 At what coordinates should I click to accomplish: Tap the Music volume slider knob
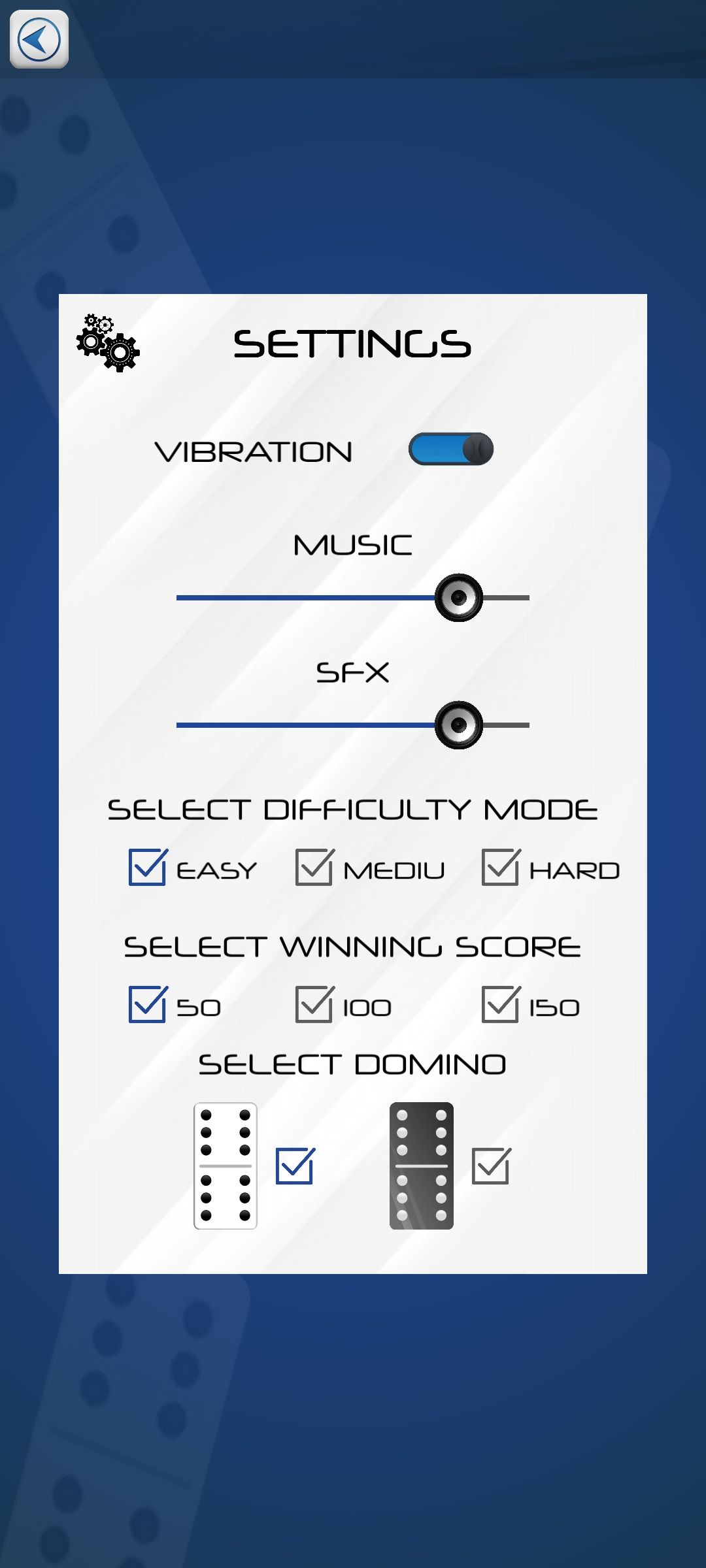[x=459, y=598]
